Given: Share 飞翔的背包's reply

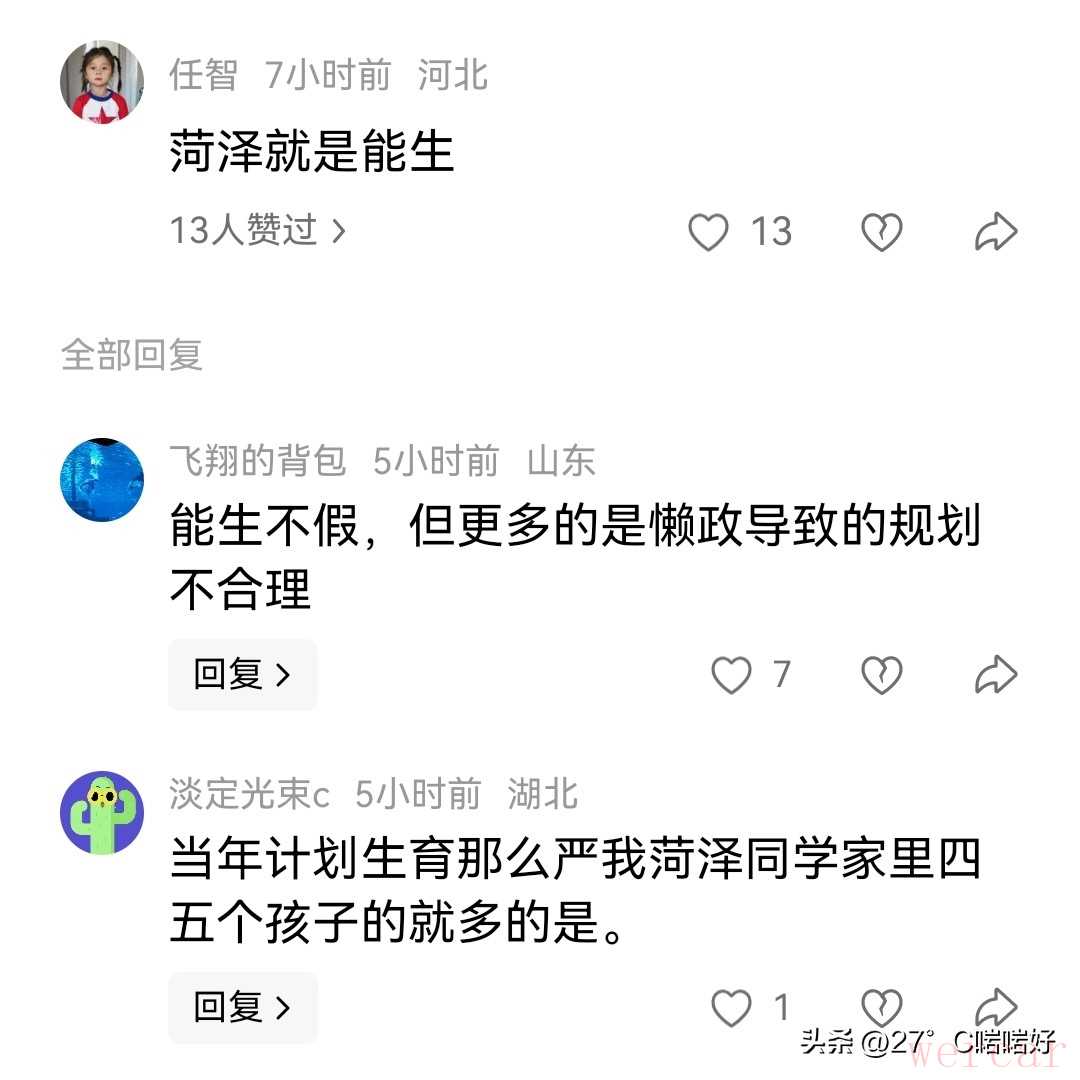Looking at the screenshot, I should tap(995, 675).
